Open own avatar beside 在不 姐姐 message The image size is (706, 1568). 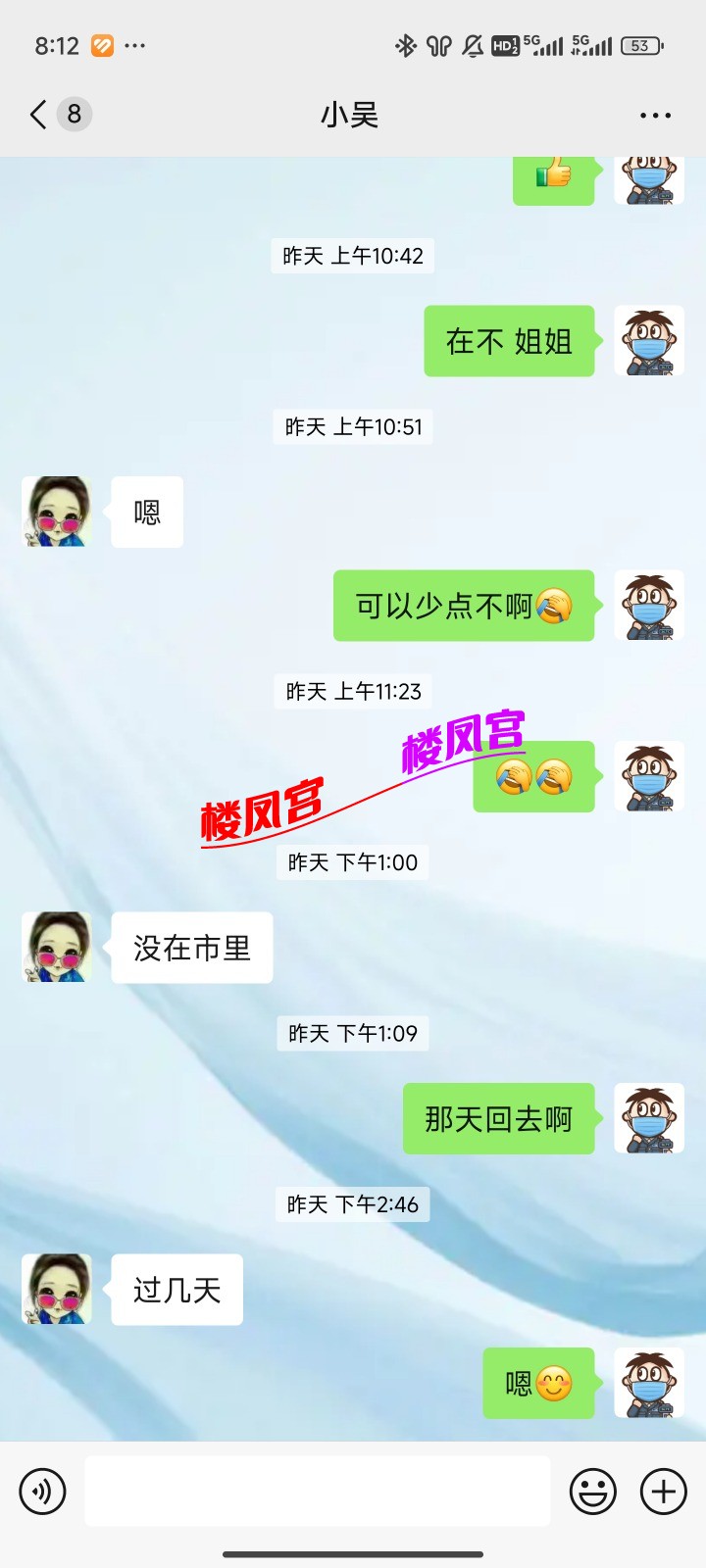coord(648,341)
